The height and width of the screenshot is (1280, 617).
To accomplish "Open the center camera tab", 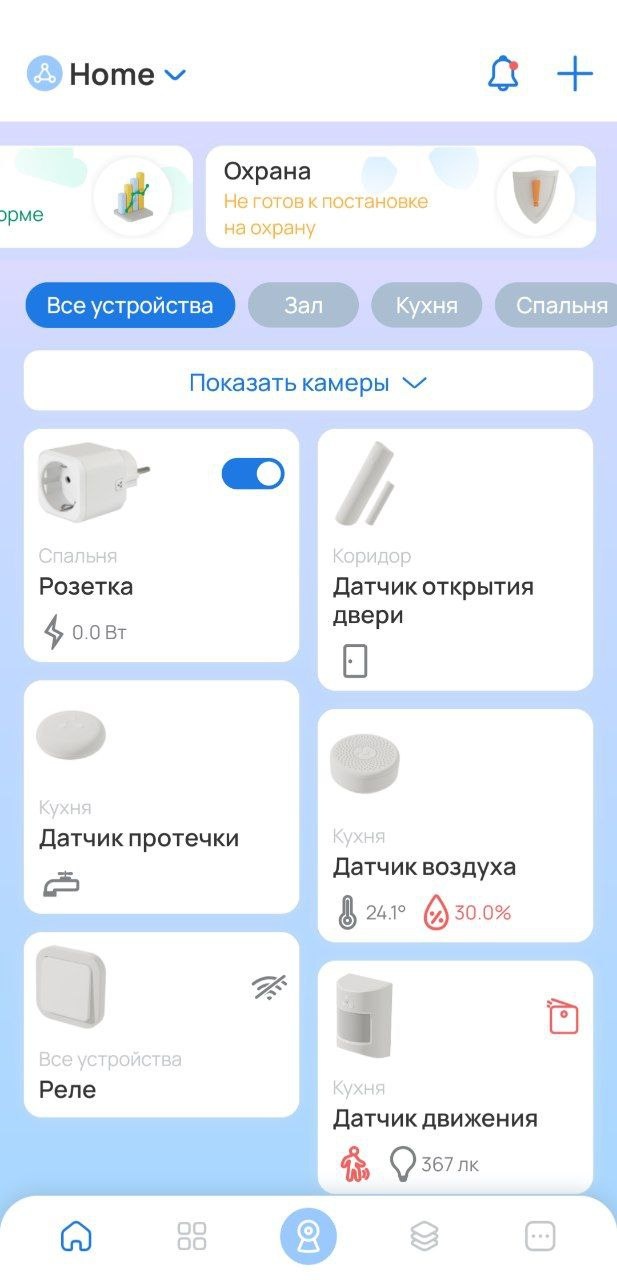I will click(x=308, y=1236).
